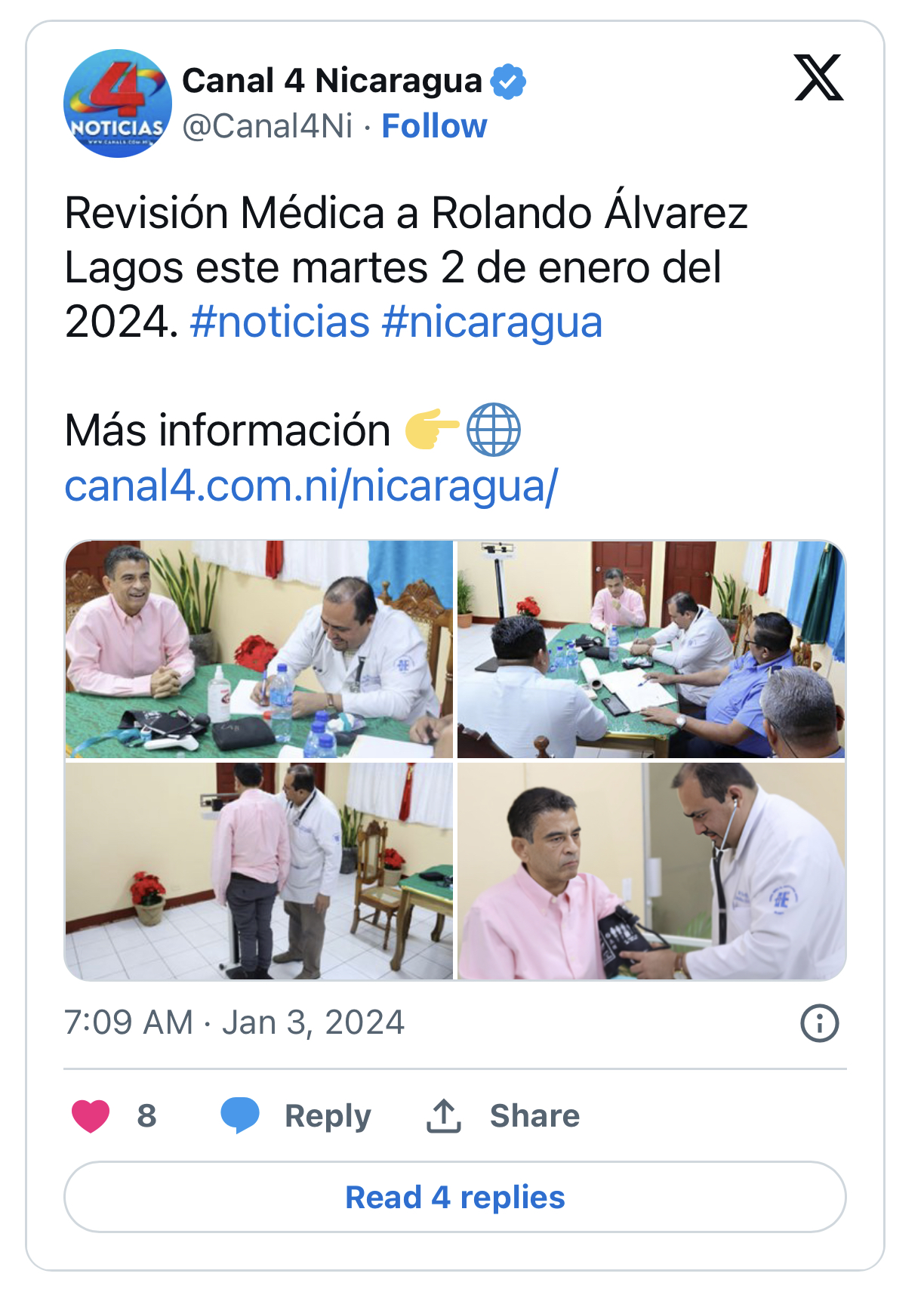View photo of blood pressure check
This screenshot has height=1289, width=924.
651,871
